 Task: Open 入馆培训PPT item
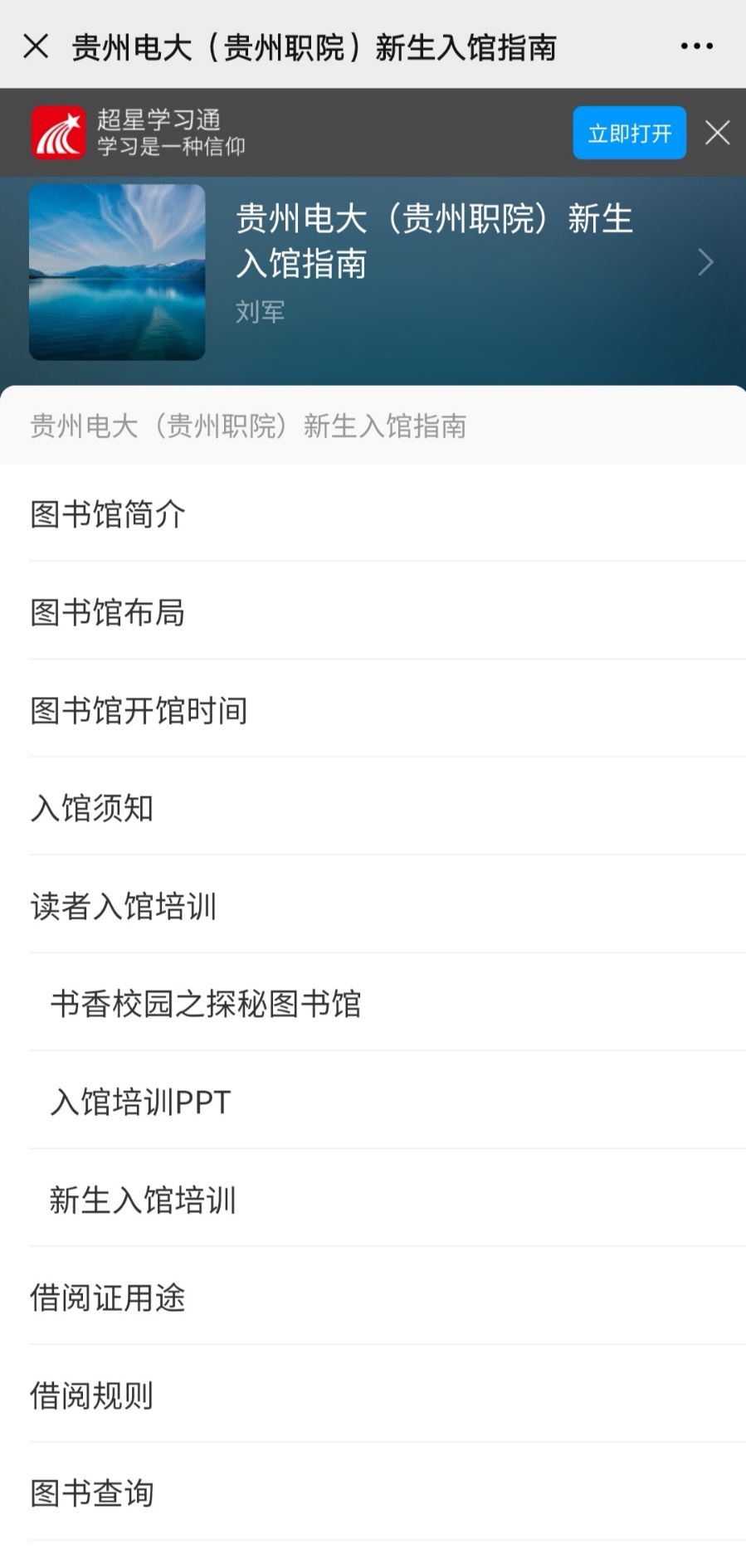[140, 1102]
